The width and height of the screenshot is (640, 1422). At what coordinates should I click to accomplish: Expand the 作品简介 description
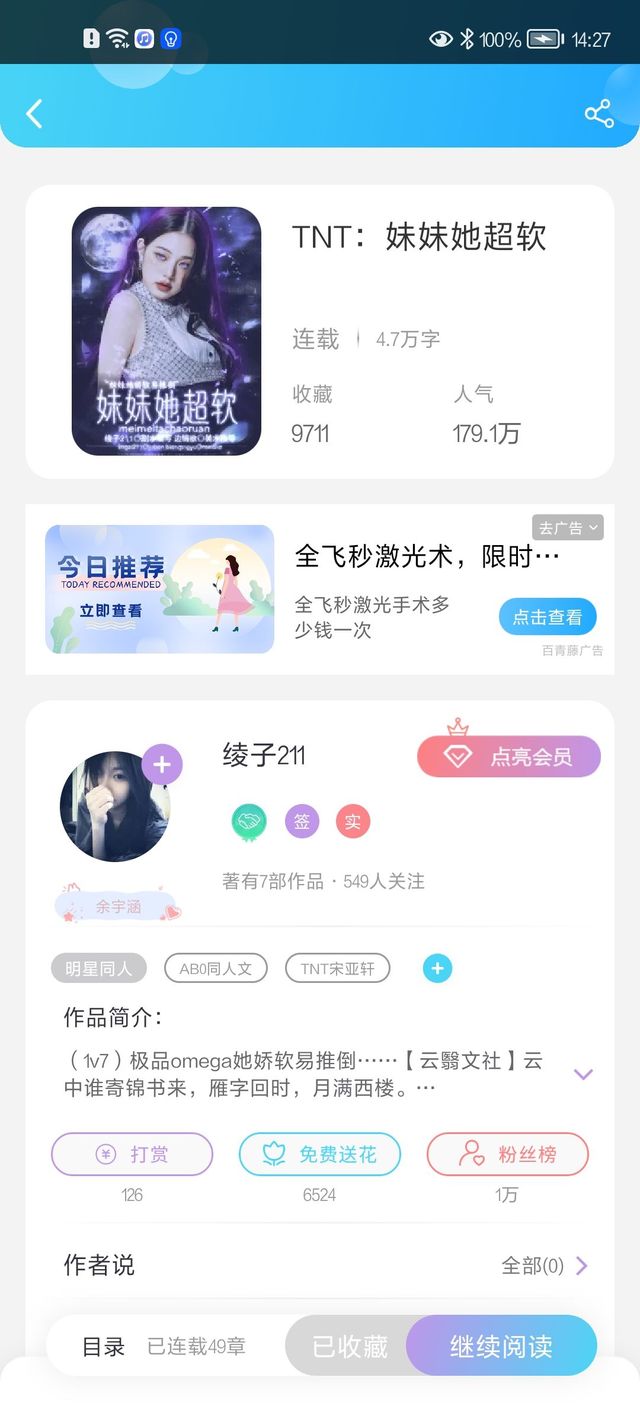pyautogui.click(x=583, y=1074)
